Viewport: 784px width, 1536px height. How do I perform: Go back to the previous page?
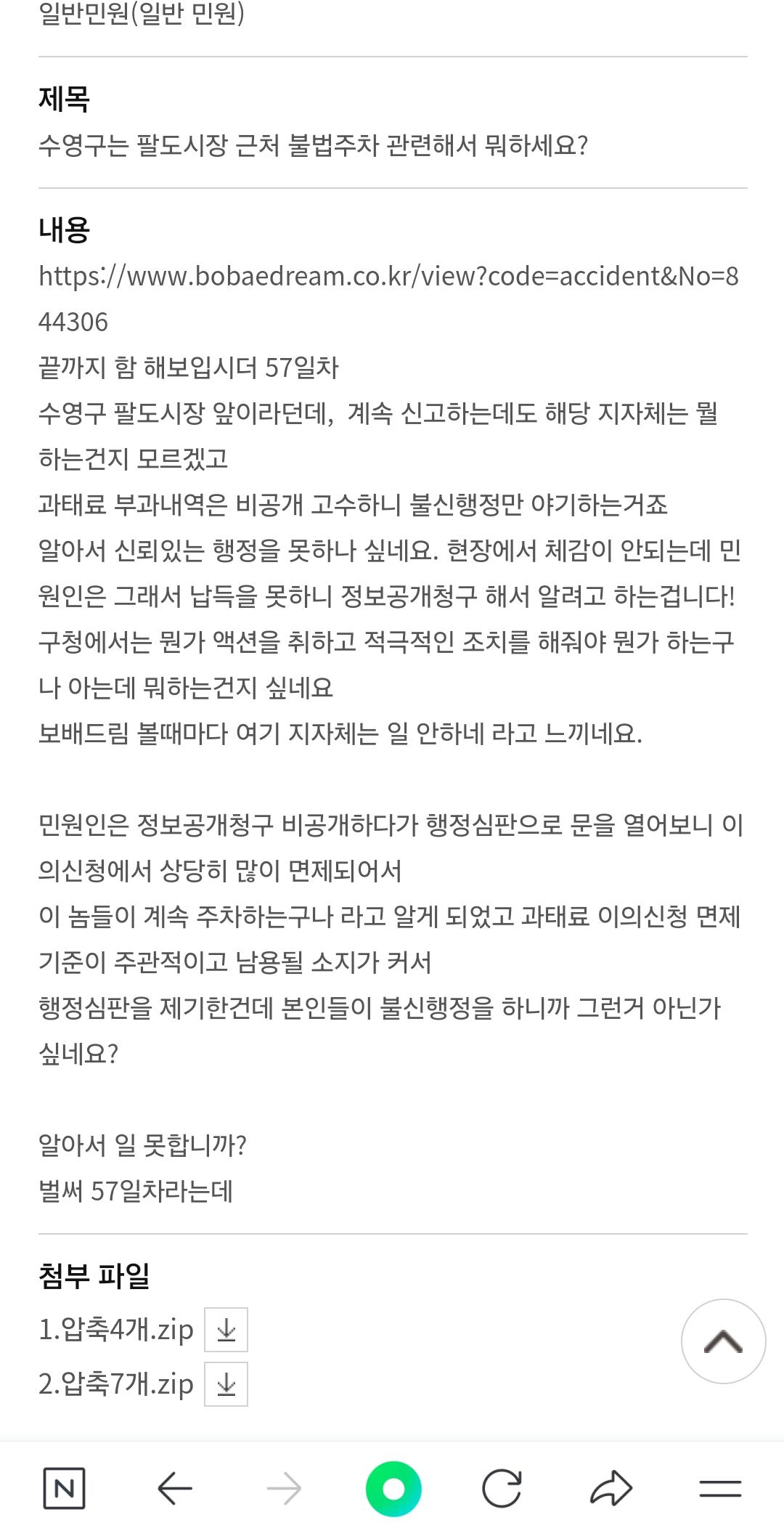[x=174, y=1490]
